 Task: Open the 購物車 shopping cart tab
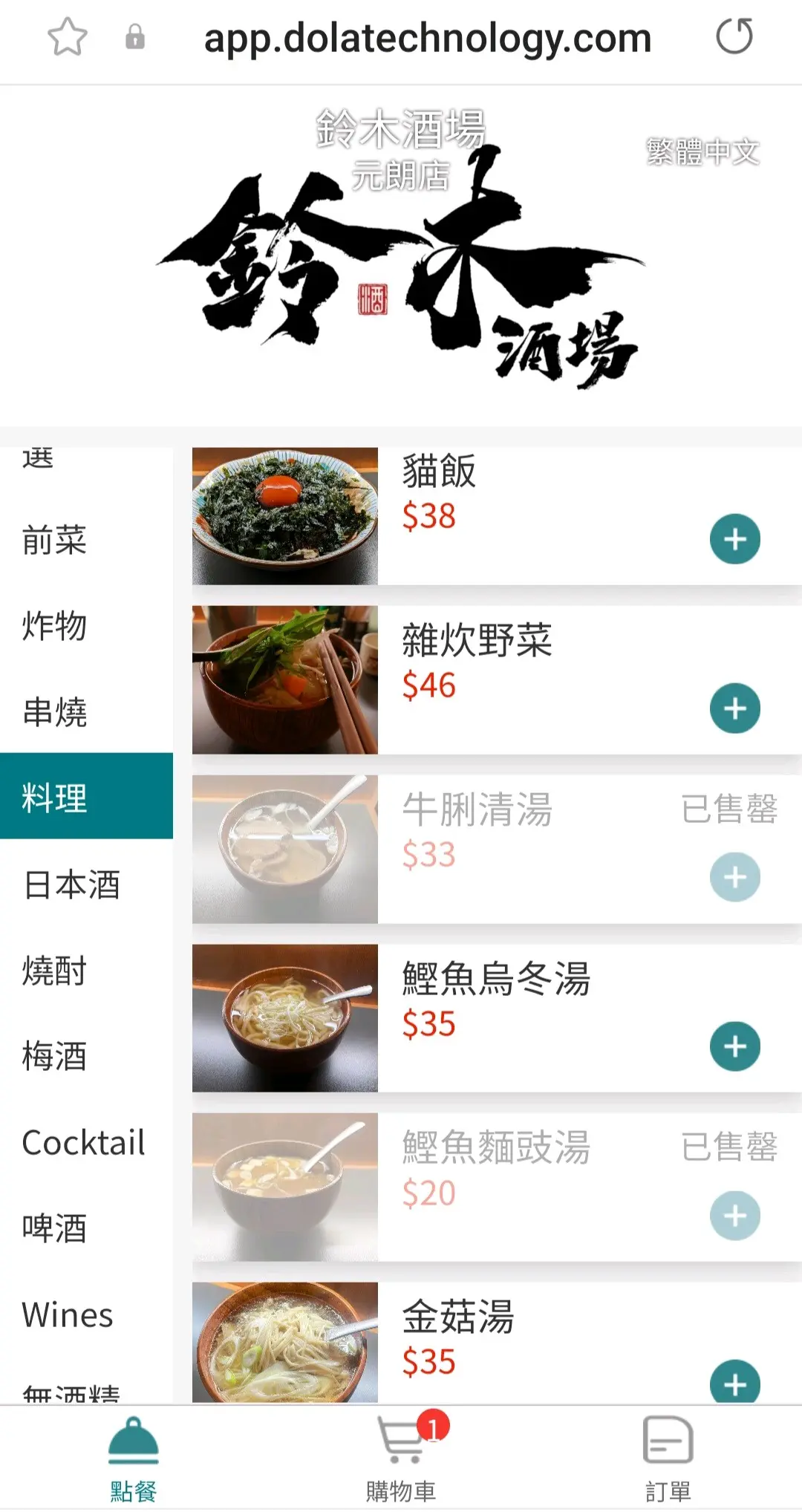pyautogui.click(x=401, y=1457)
